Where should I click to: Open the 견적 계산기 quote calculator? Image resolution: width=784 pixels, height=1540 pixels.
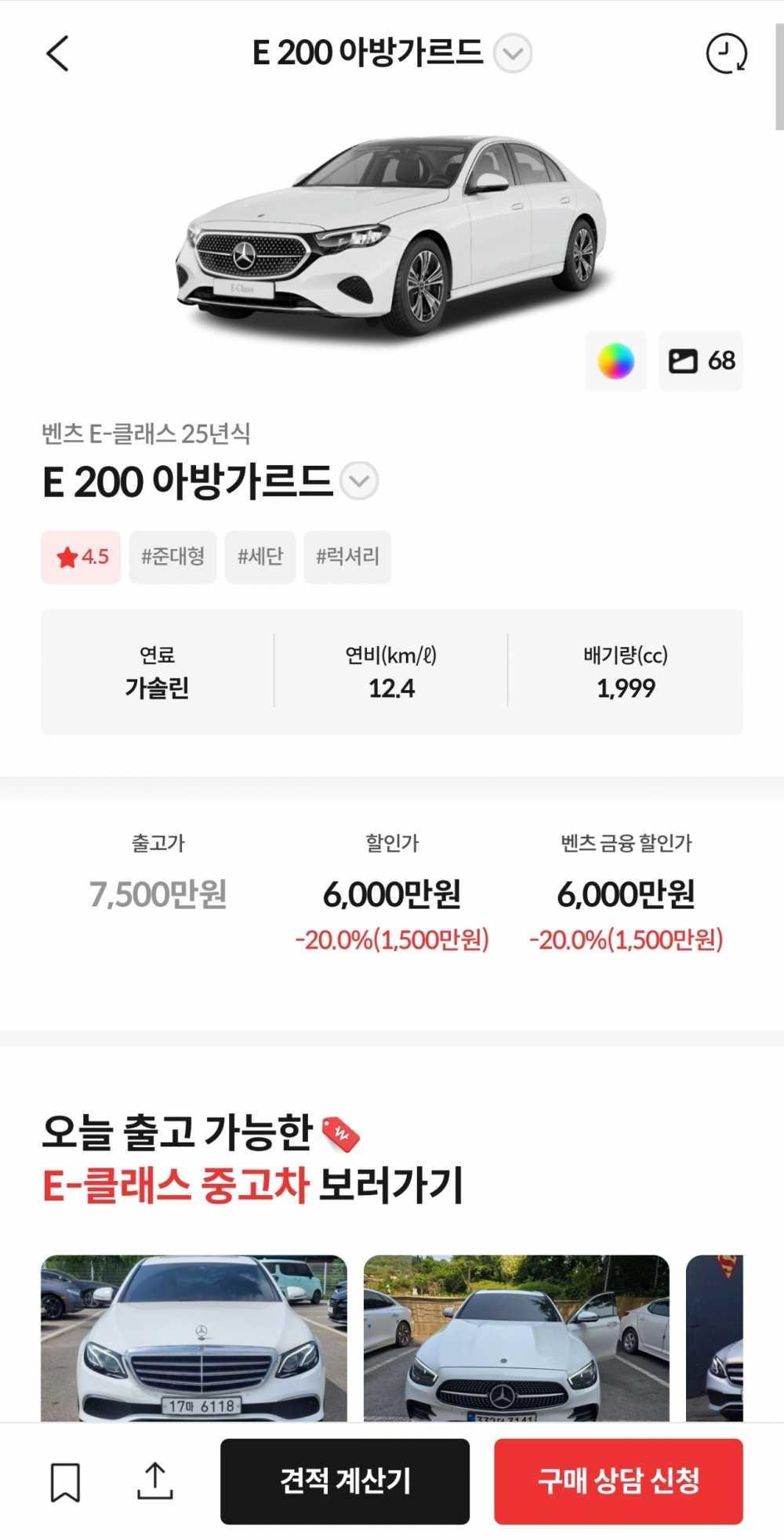345,1481
